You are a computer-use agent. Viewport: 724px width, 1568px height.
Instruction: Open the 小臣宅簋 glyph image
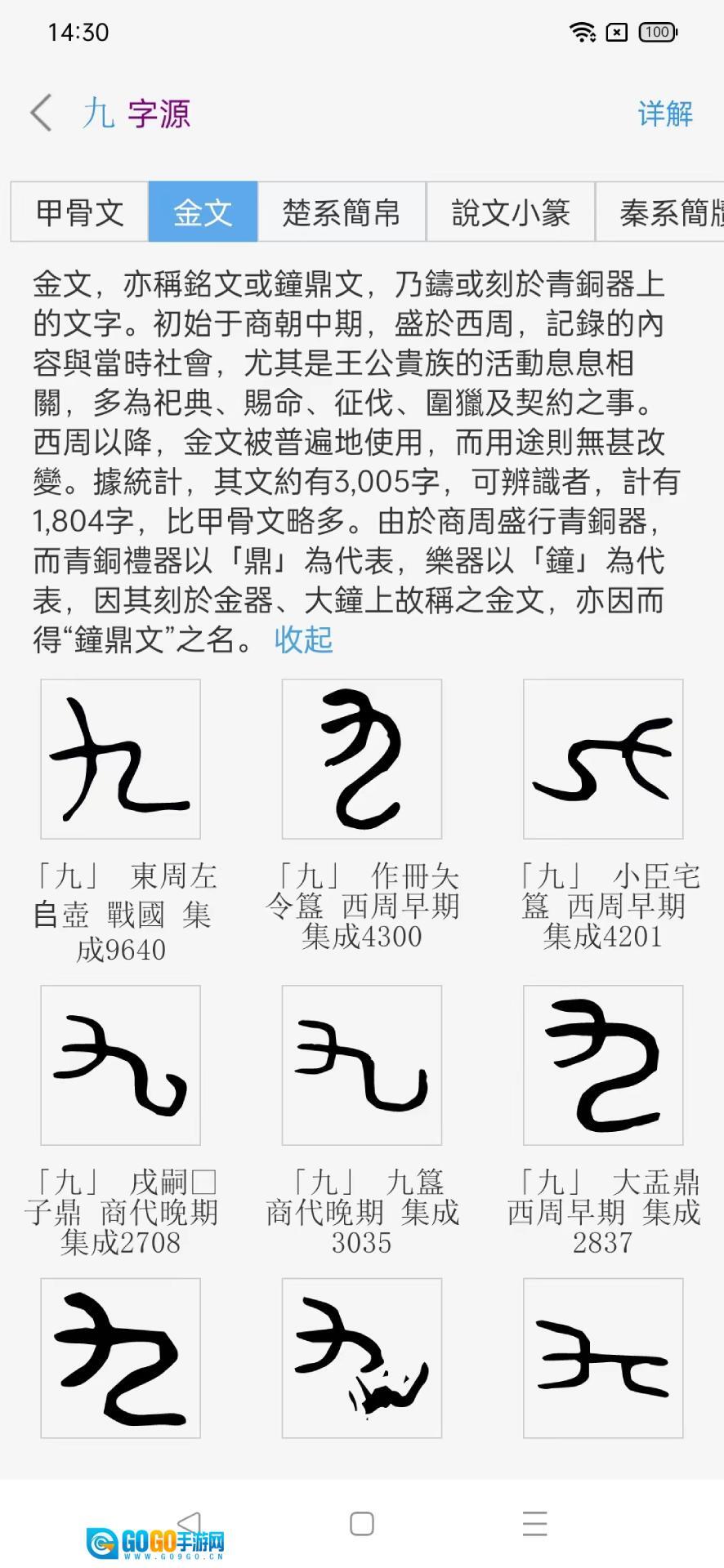click(603, 759)
